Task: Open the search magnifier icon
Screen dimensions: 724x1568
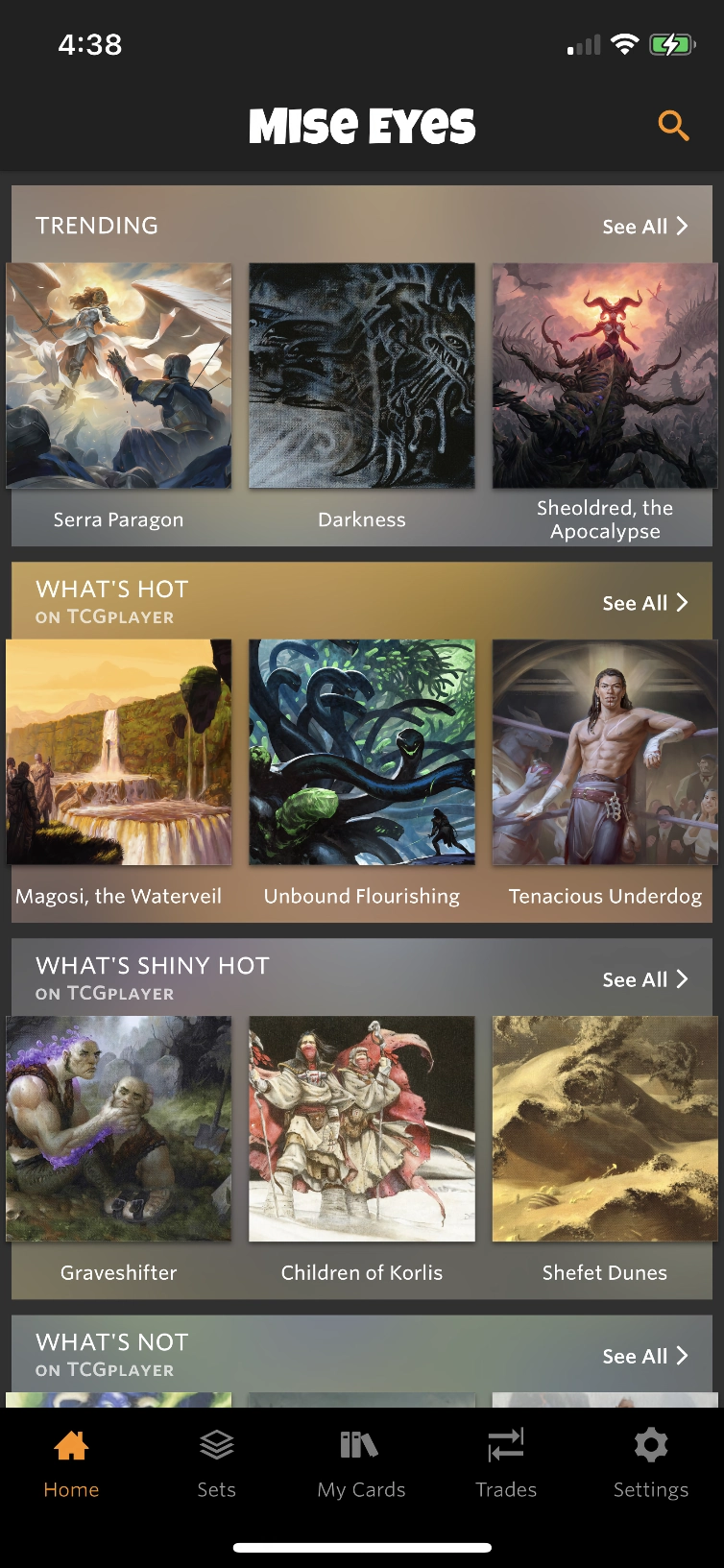Action: [673, 126]
